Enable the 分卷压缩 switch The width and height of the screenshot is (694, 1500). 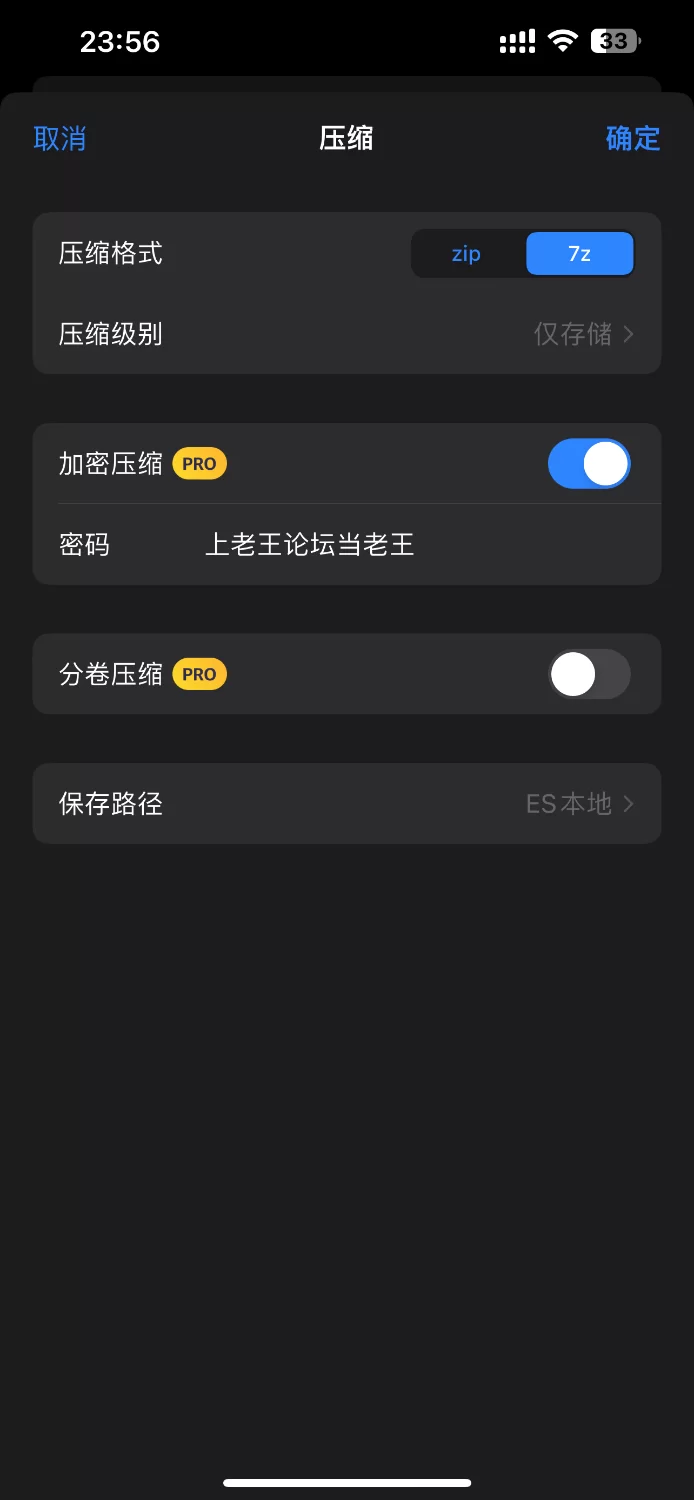[x=589, y=674]
